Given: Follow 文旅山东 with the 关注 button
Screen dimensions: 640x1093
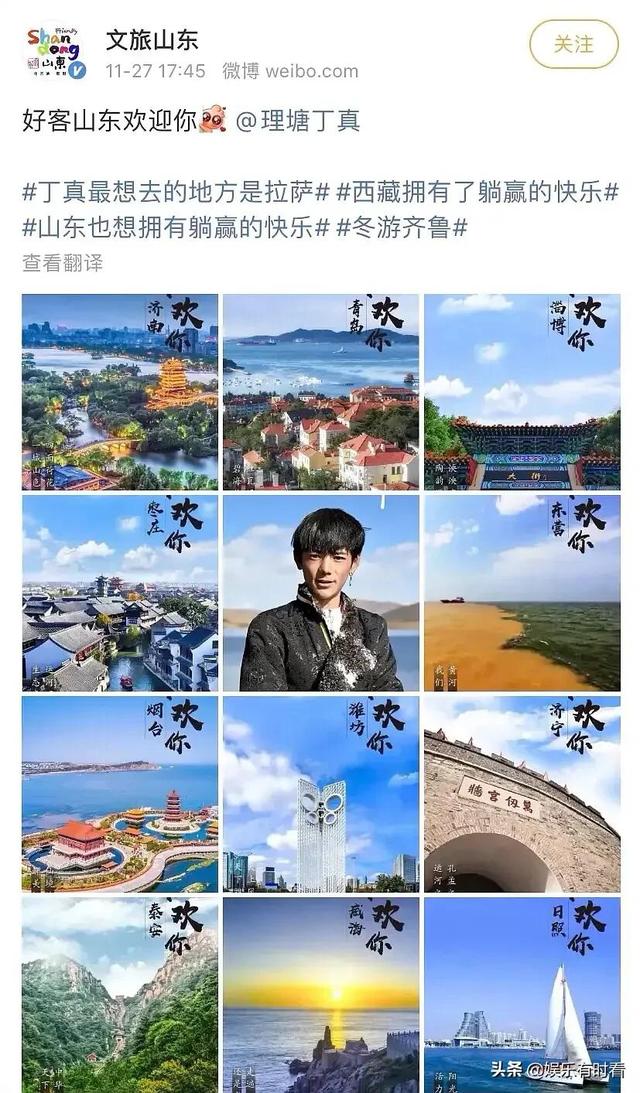Looking at the screenshot, I should pos(574,44).
